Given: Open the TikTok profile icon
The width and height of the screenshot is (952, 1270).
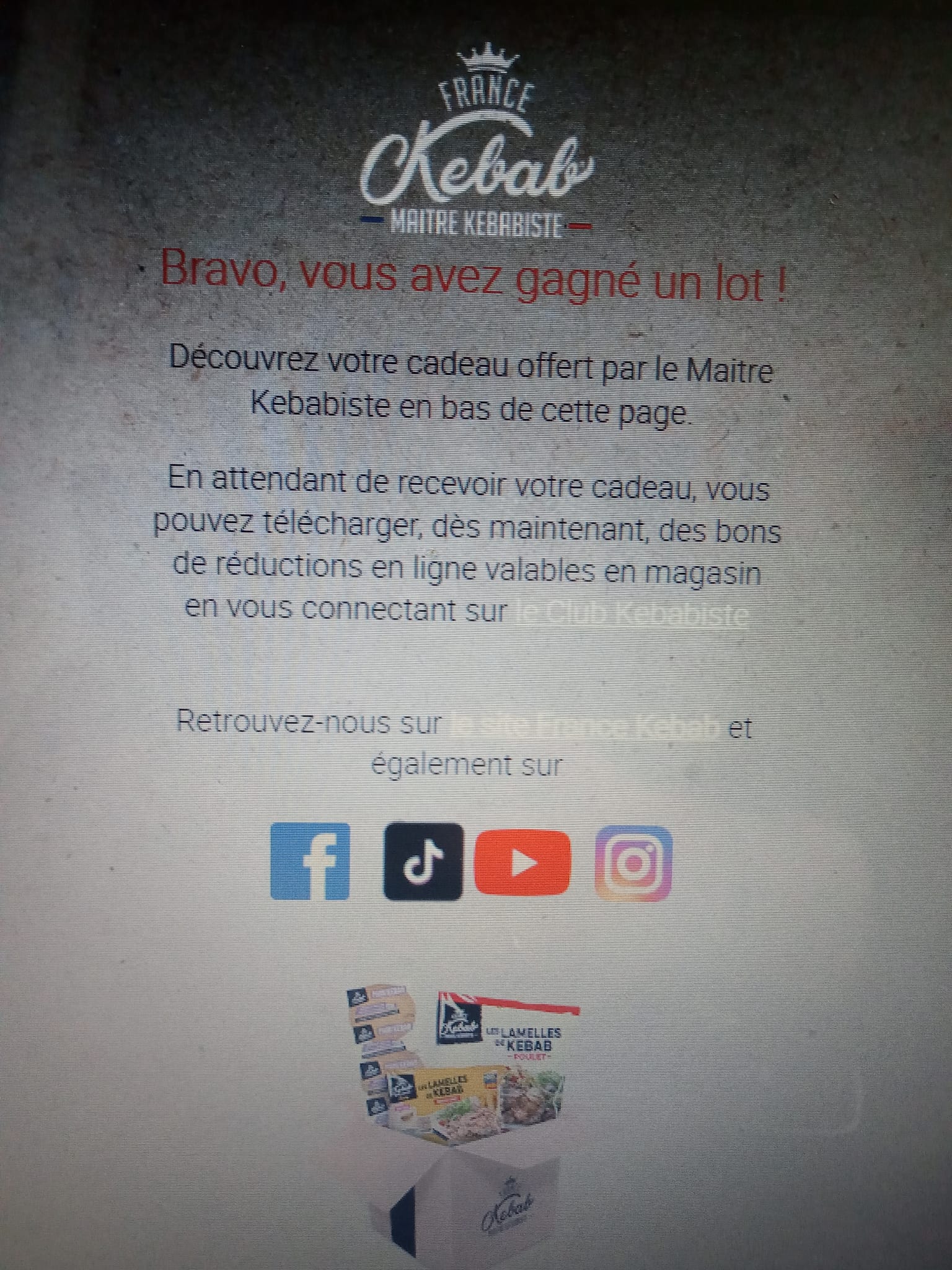Looking at the screenshot, I should (423, 861).
